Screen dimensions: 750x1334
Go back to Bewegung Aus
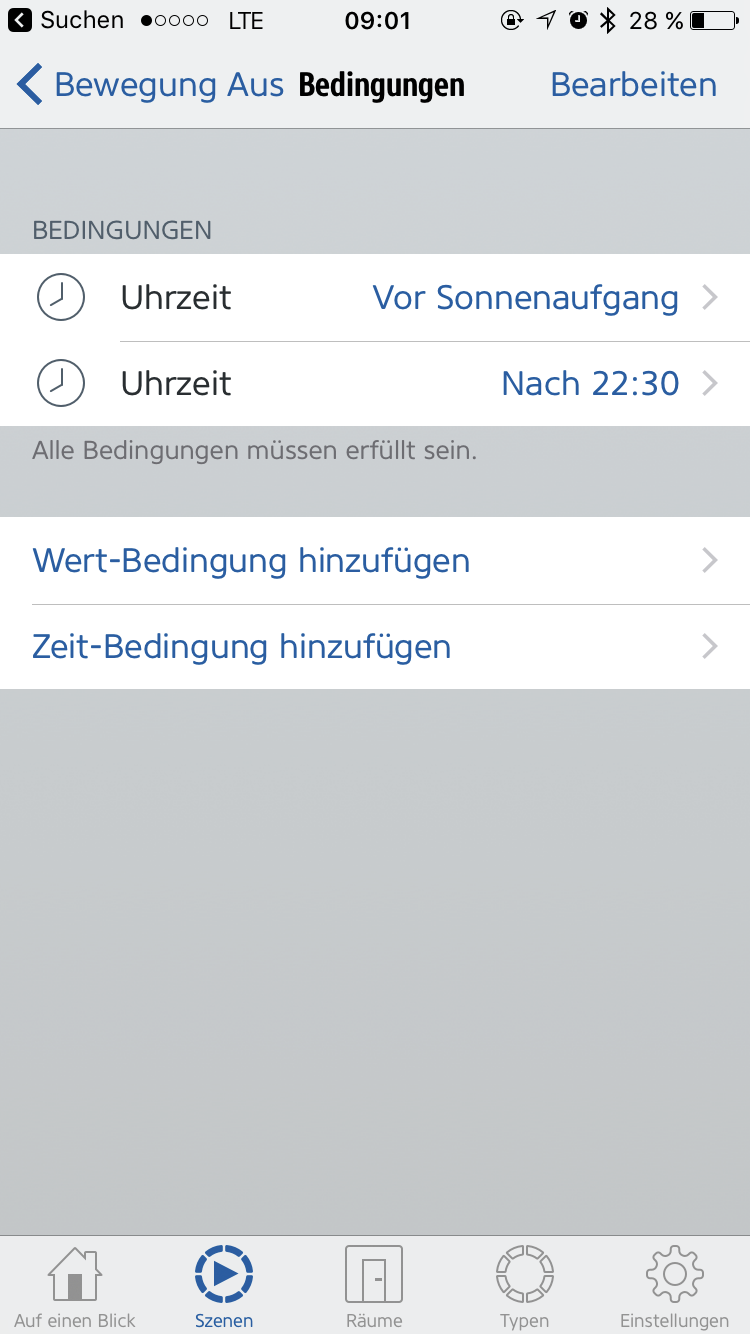(x=150, y=85)
